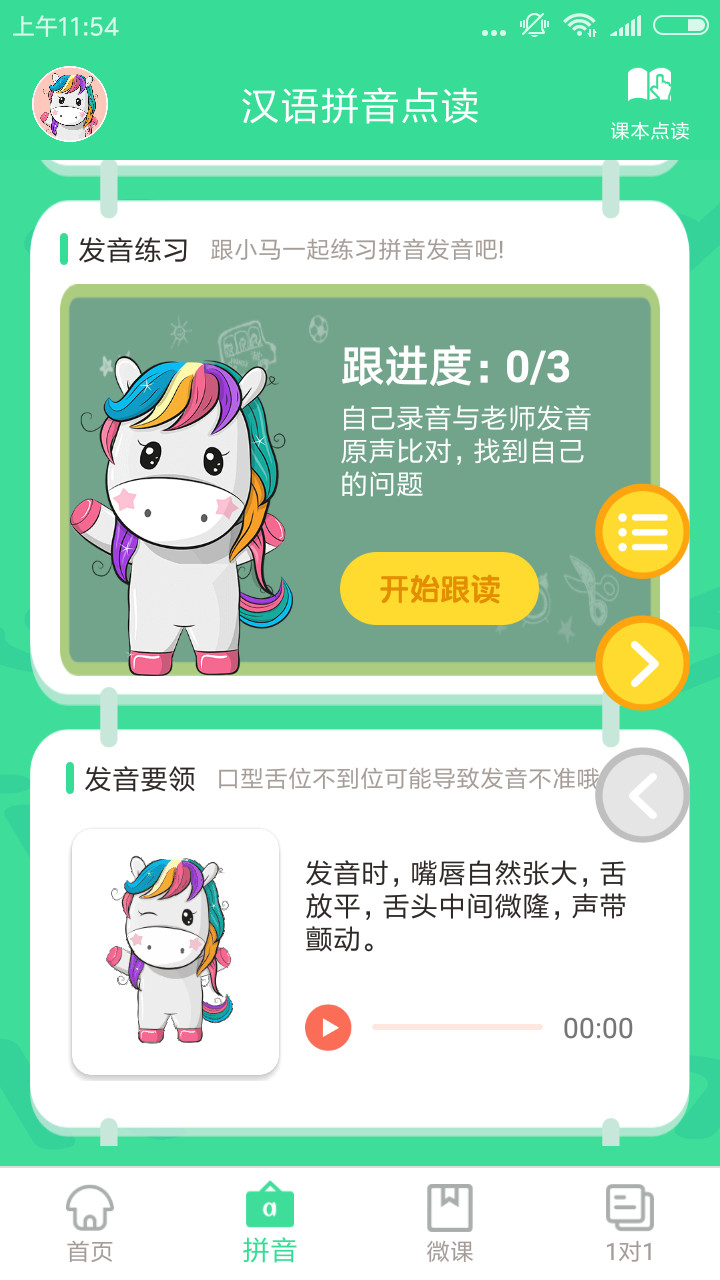The image size is (720, 1280).
Task: Click the winking unicorn thumbnail image
Action: pyautogui.click(x=175, y=950)
